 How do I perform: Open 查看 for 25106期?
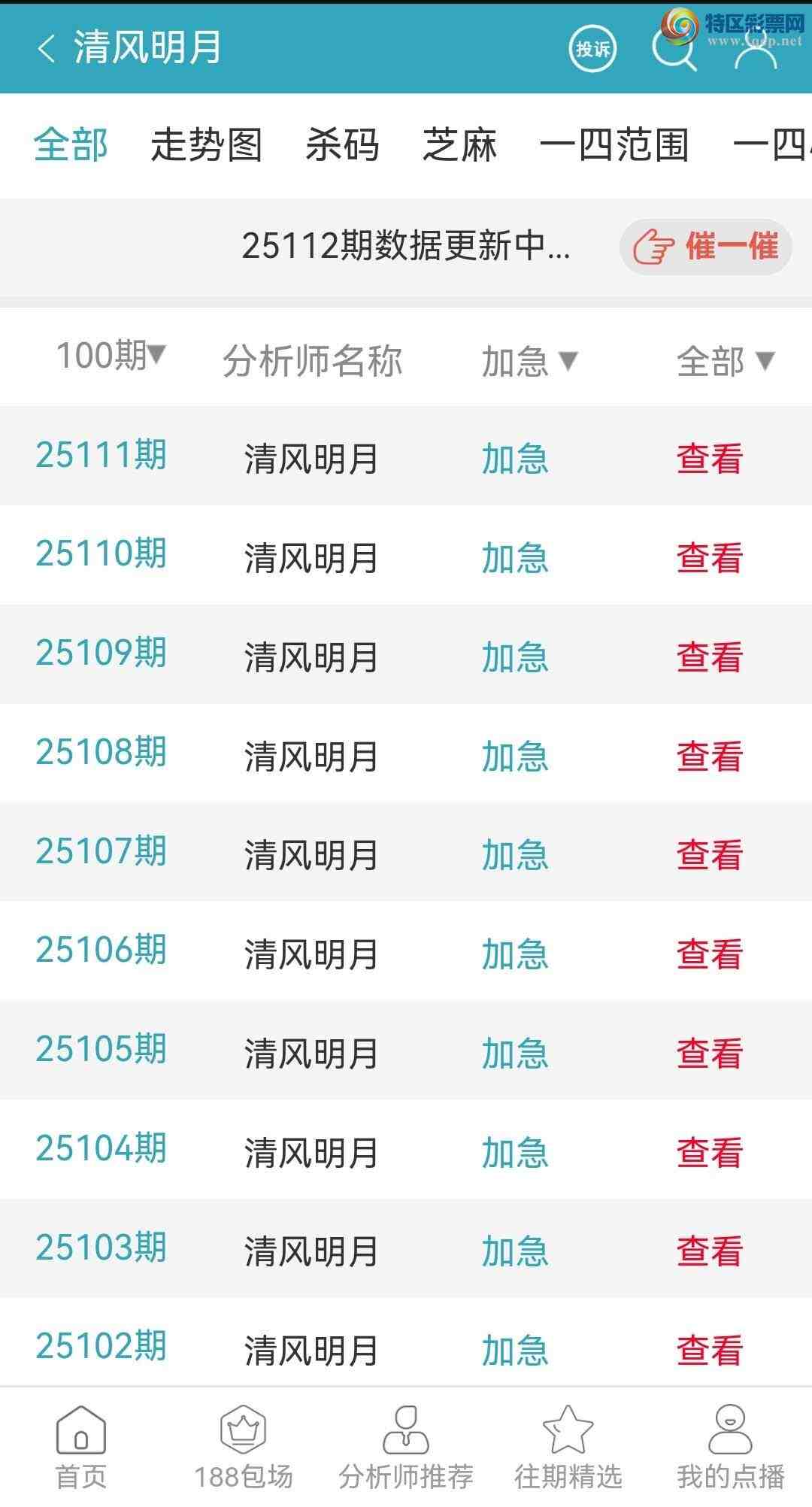(710, 954)
